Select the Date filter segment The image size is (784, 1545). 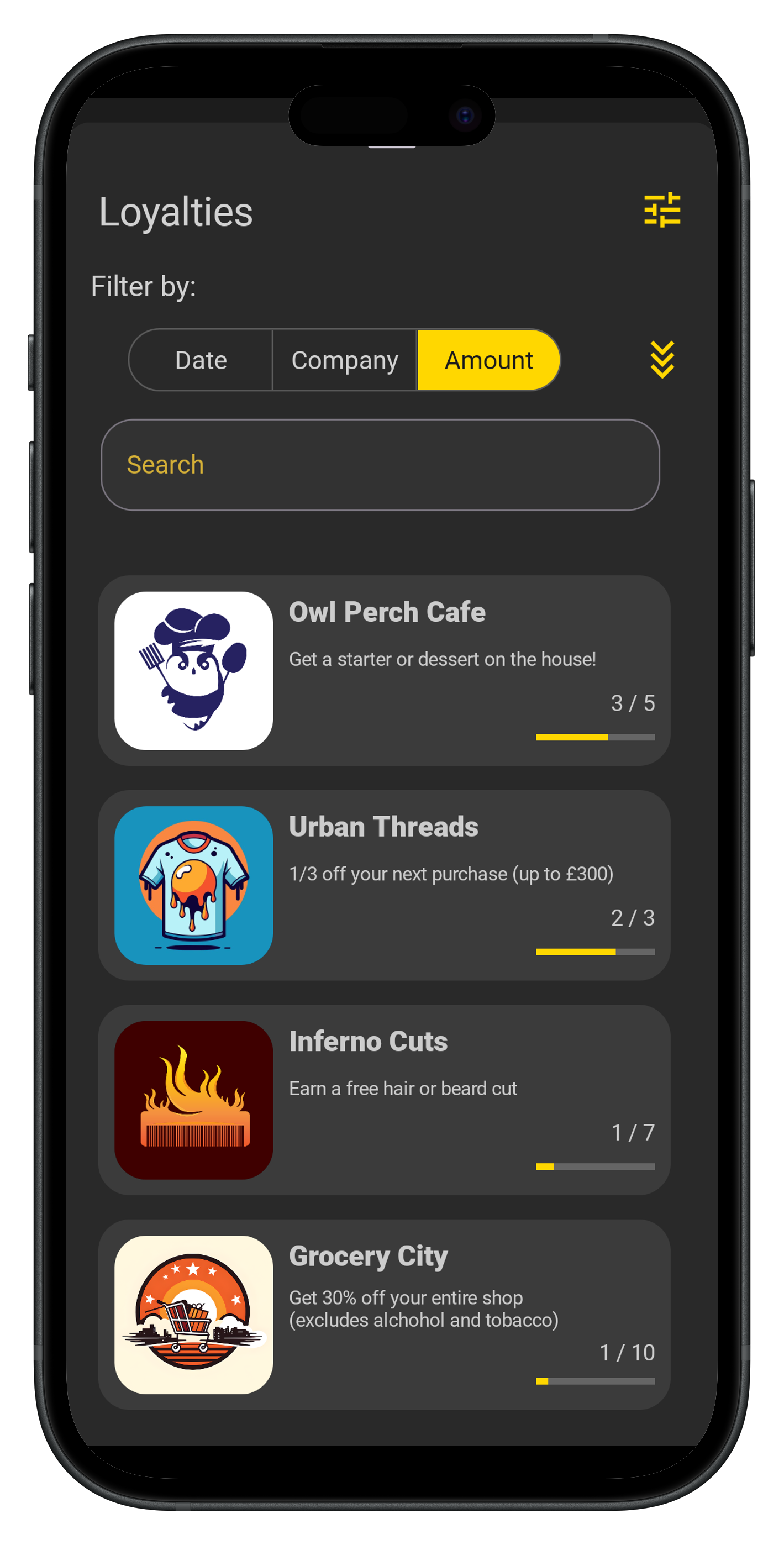[x=201, y=360]
